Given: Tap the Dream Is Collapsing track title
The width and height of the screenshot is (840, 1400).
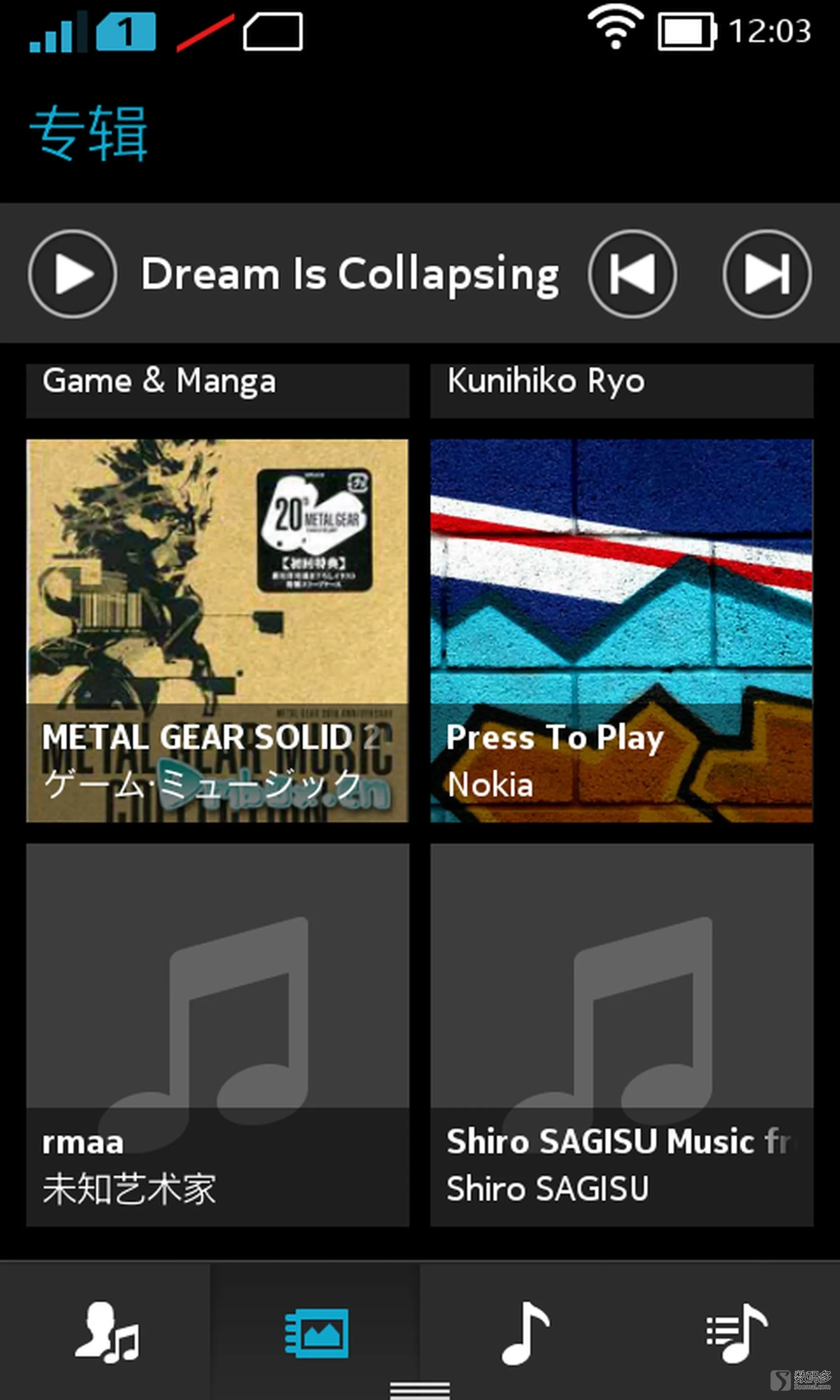Looking at the screenshot, I should [350, 274].
